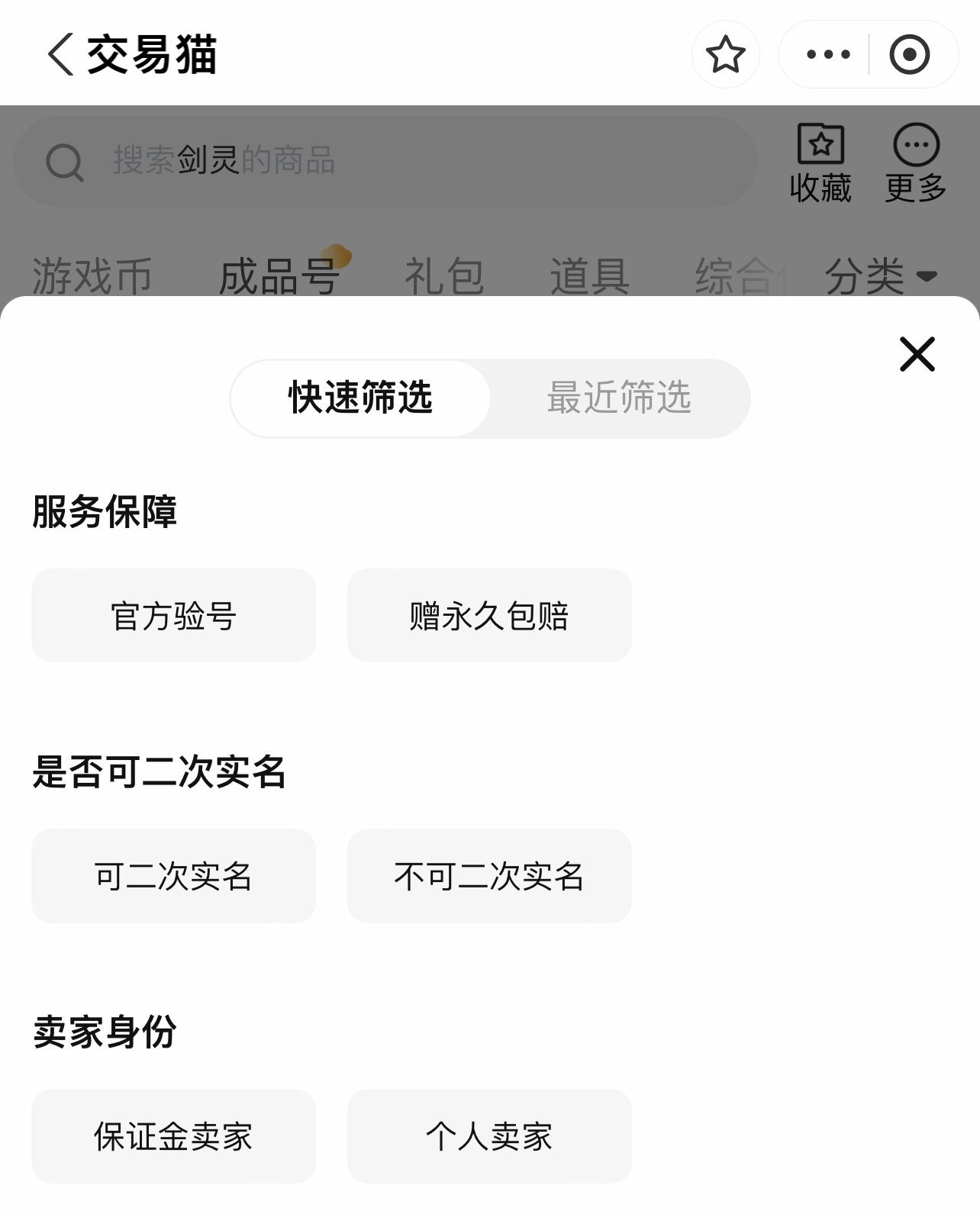Switch to 最近筛选 tab
The width and height of the screenshot is (980, 1211).
[619, 398]
